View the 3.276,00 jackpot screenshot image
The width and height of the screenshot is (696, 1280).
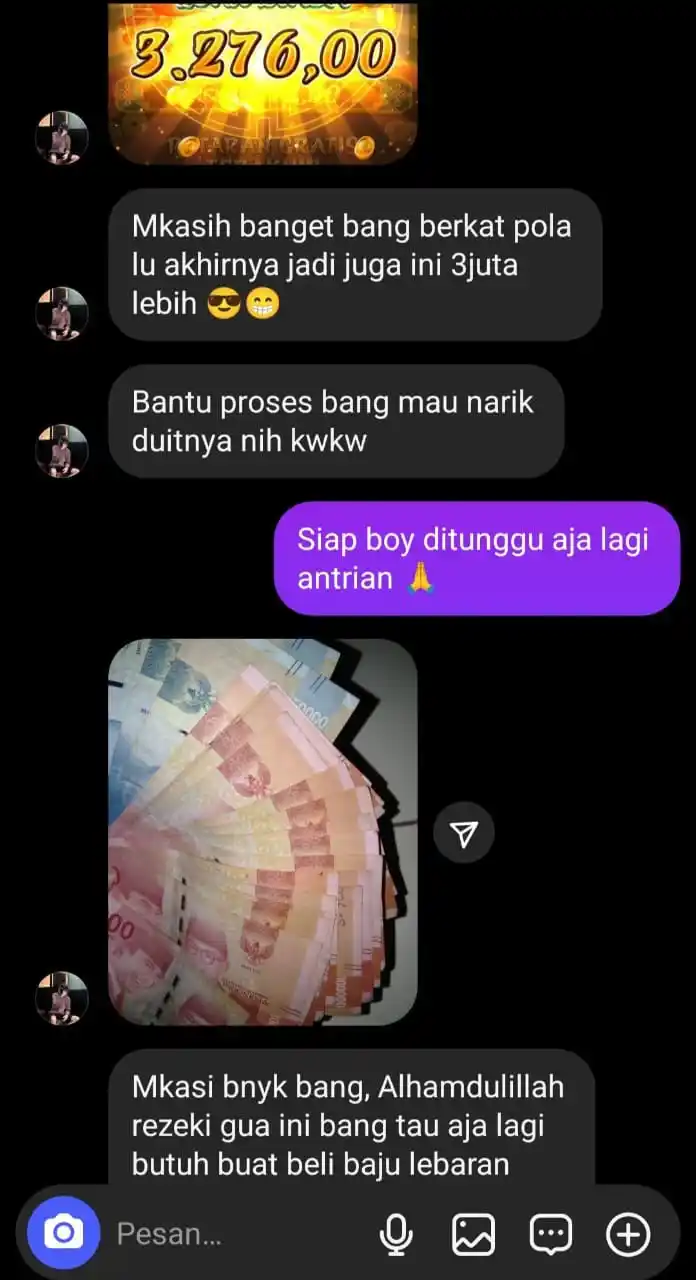coord(262,82)
